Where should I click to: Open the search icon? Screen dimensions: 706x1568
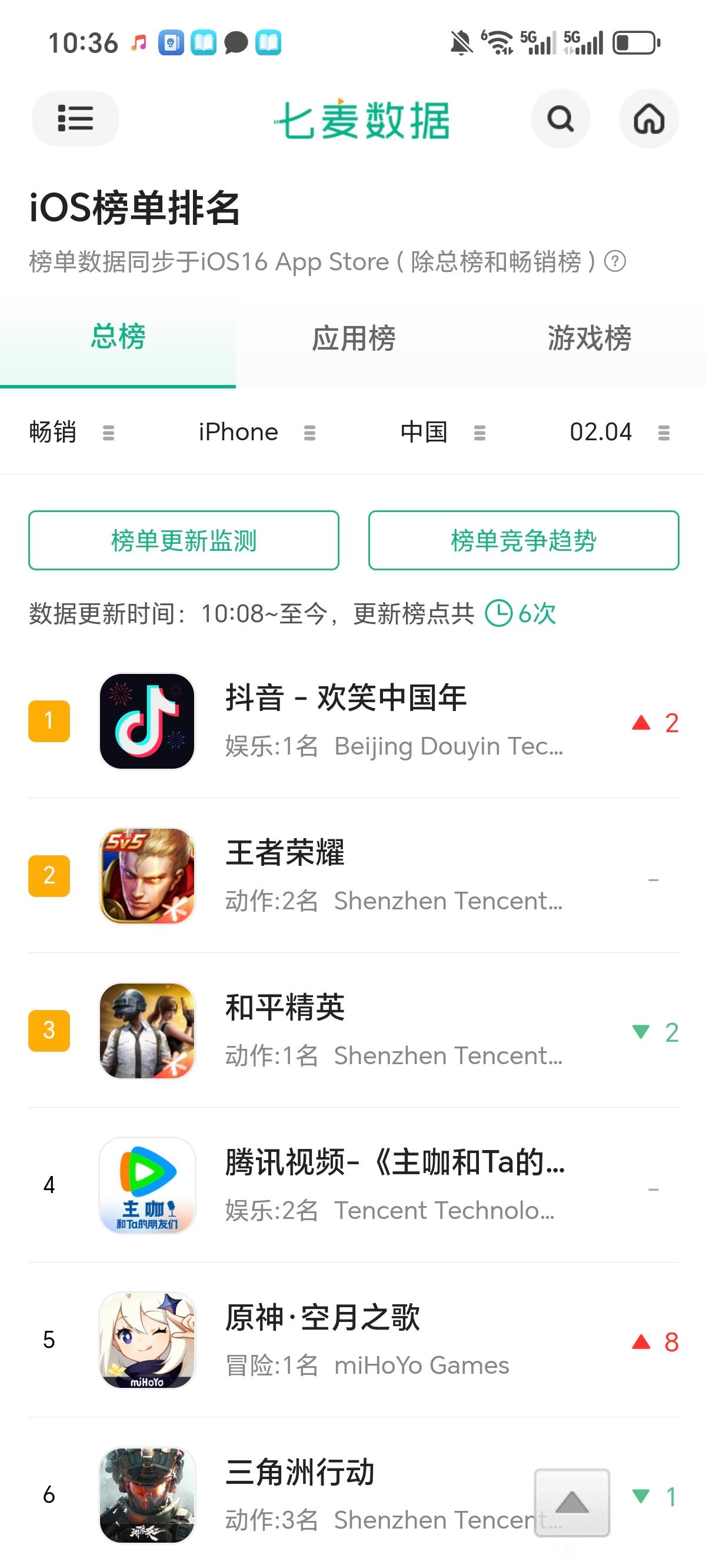(x=560, y=119)
